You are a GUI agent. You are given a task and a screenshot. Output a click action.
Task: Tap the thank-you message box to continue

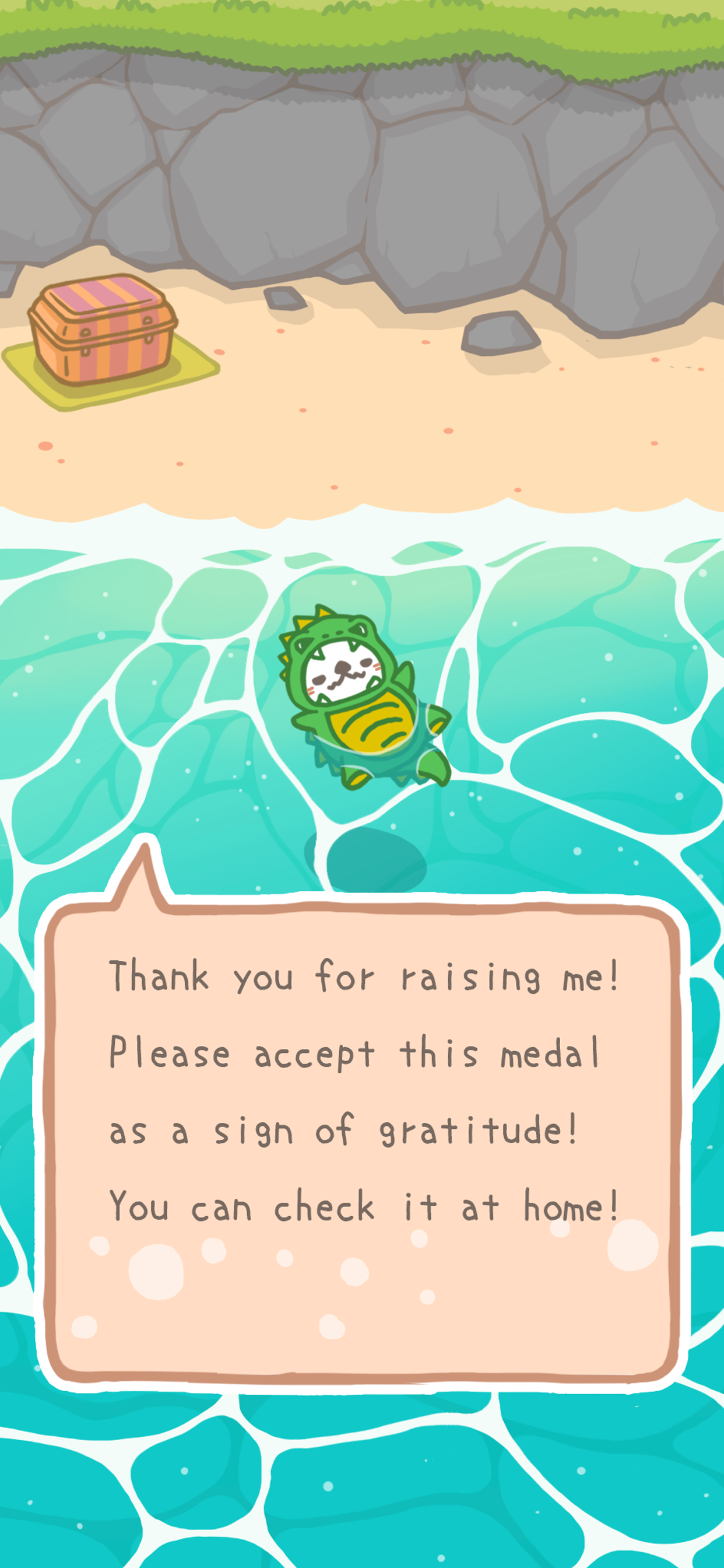click(363, 1138)
